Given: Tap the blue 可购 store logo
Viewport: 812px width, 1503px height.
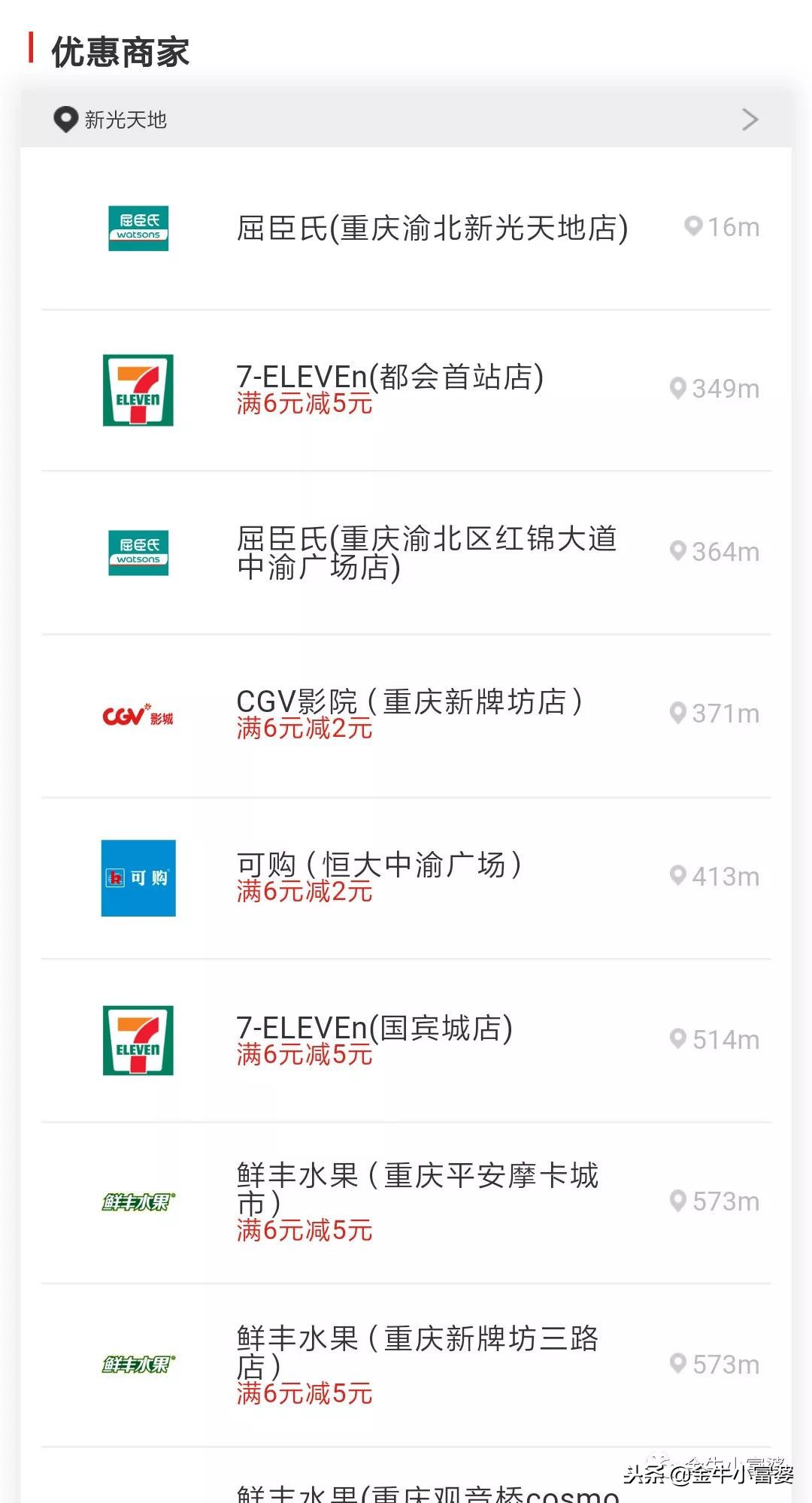Looking at the screenshot, I should [x=138, y=876].
